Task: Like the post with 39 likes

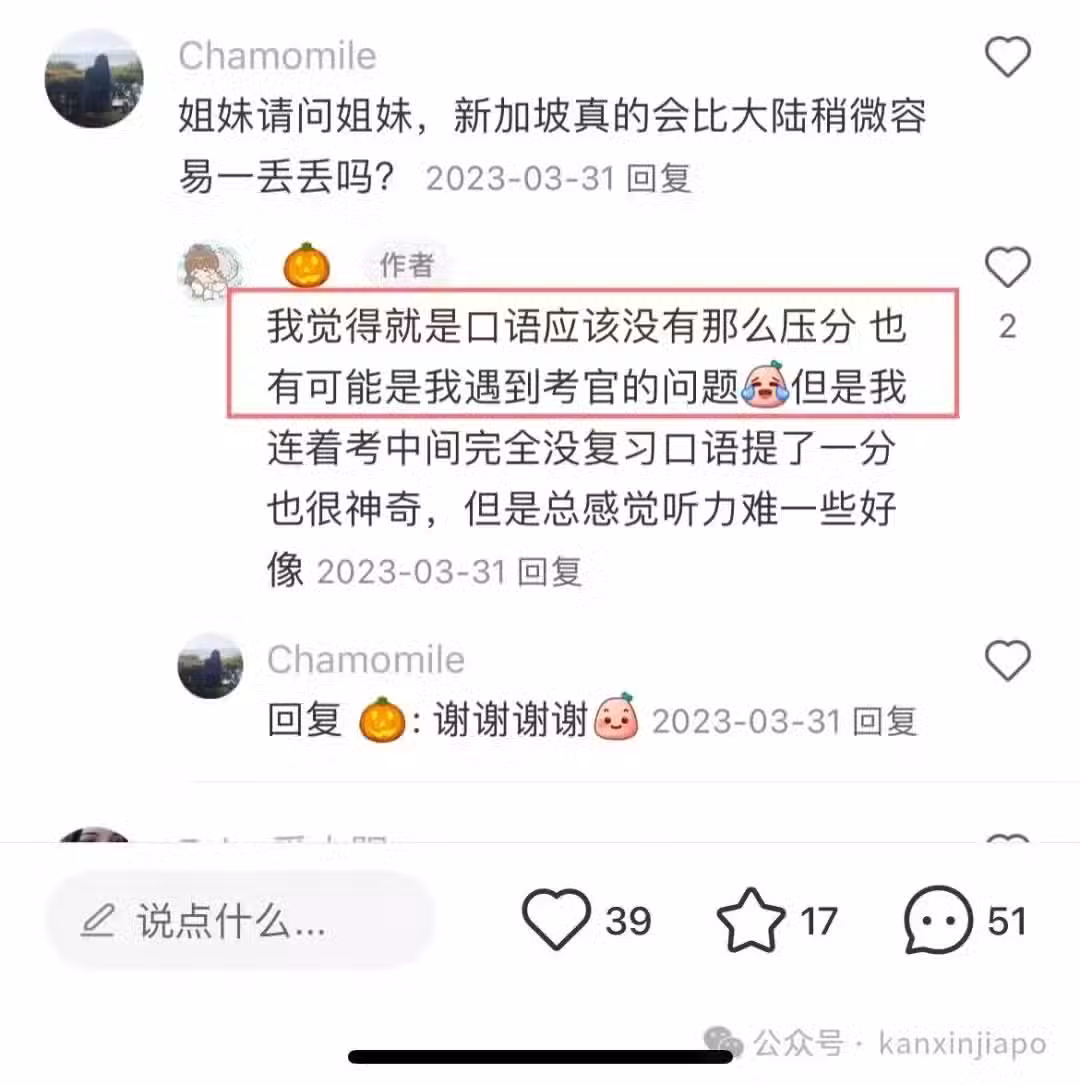Action: tap(558, 921)
